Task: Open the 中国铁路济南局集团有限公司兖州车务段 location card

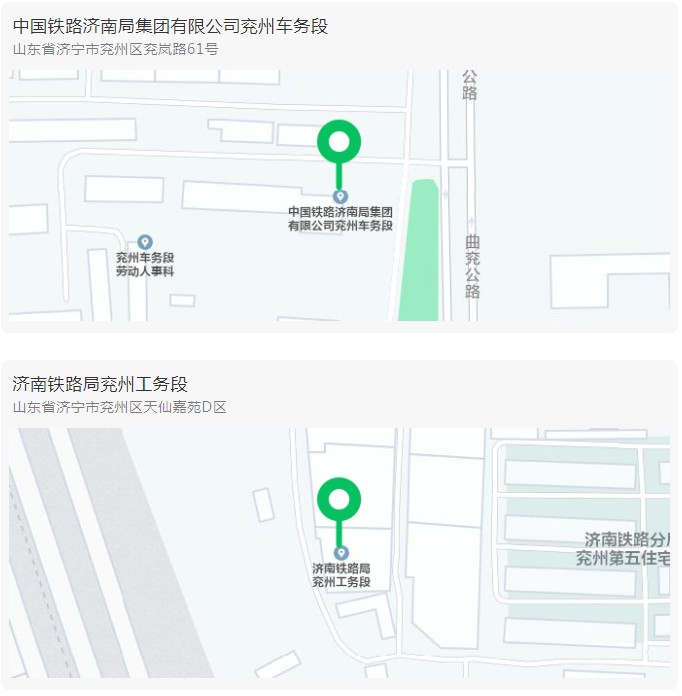Action: pos(170,27)
